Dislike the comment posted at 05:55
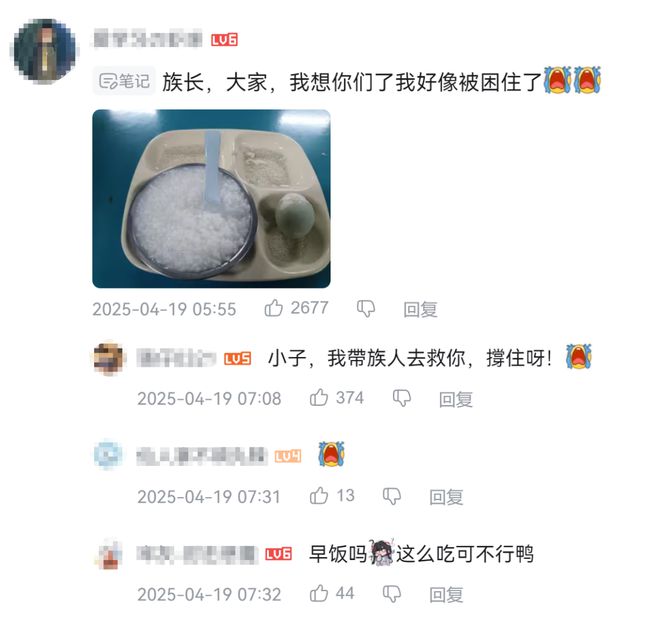 tap(366, 309)
